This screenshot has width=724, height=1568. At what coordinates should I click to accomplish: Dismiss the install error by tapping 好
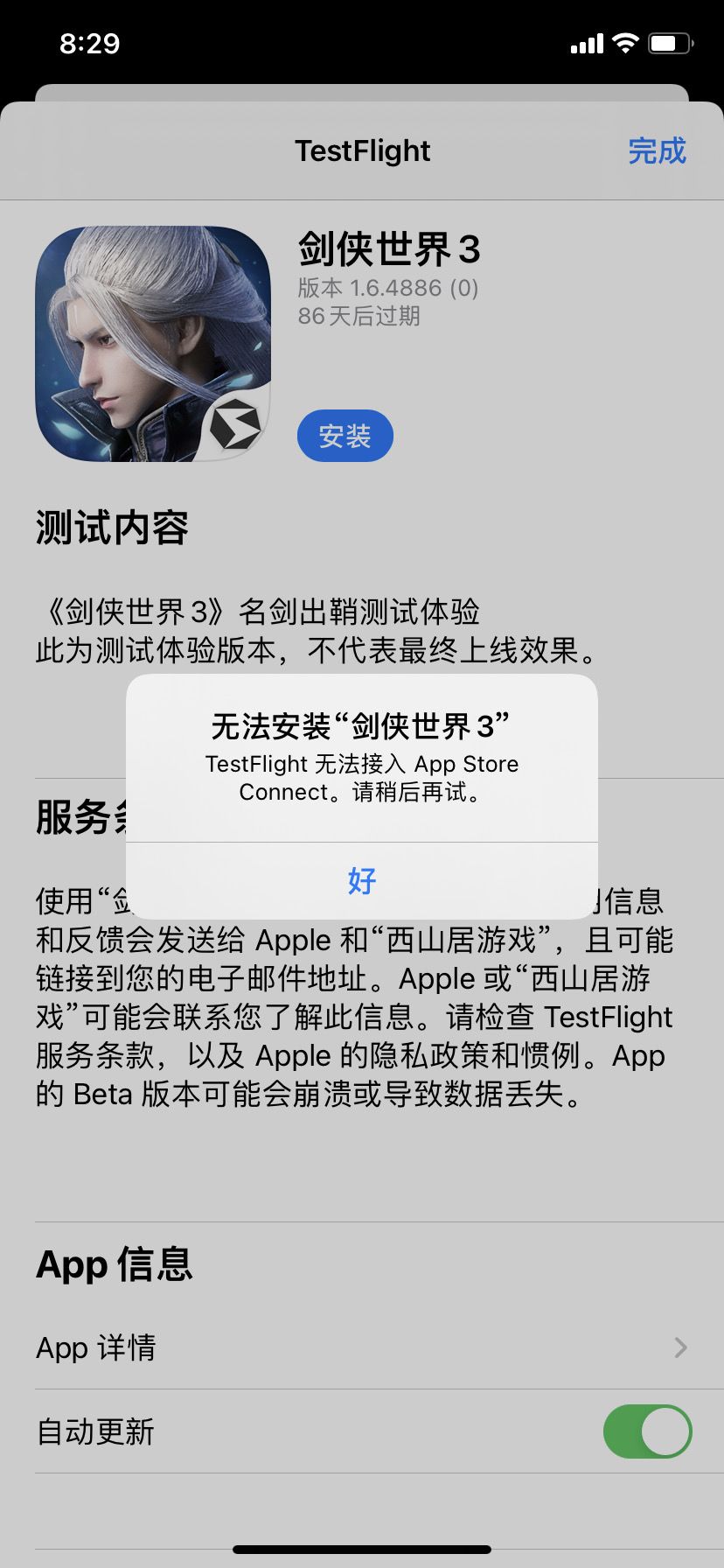(362, 880)
